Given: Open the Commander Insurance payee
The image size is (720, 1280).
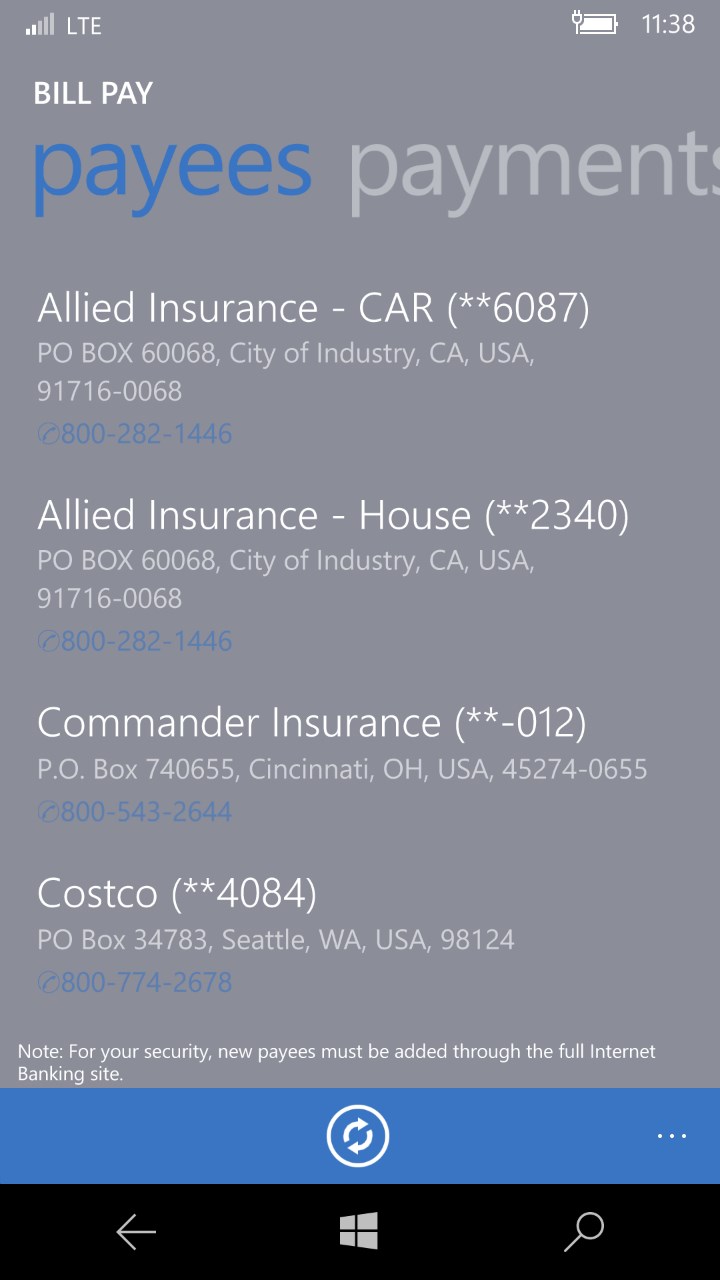Looking at the screenshot, I should [311, 723].
